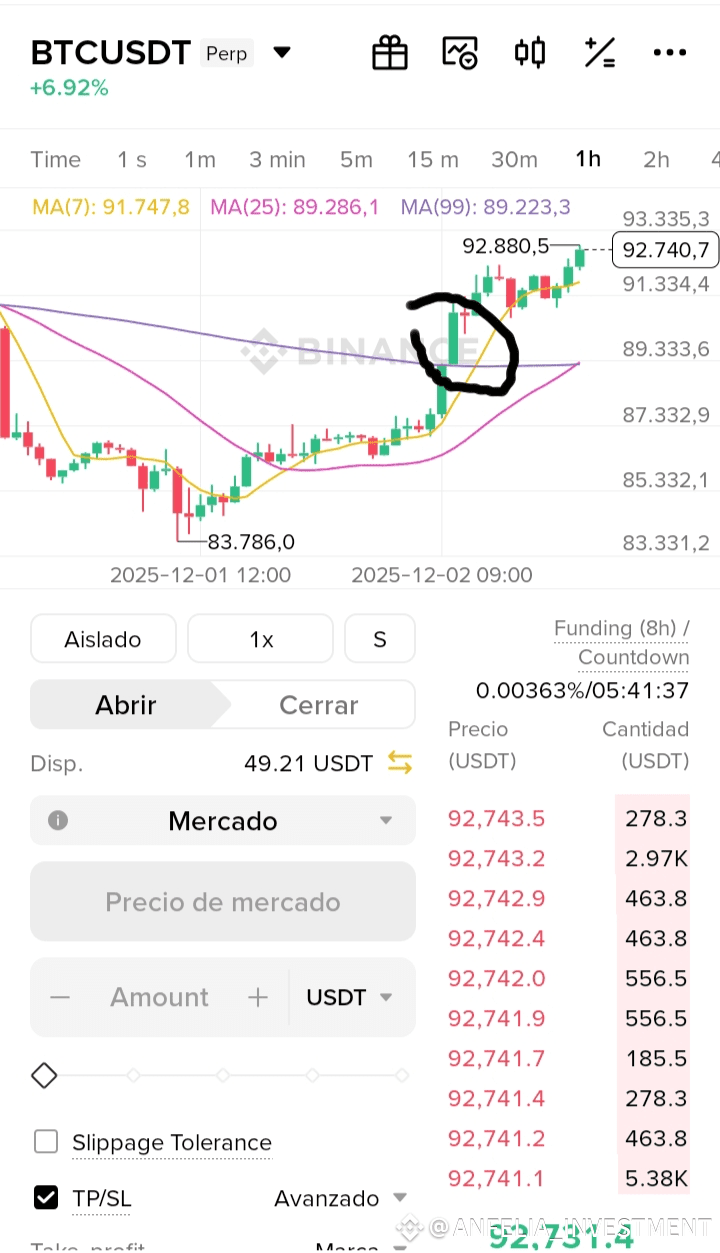Focus the Amount input field
720x1253 pixels.
pos(159,997)
